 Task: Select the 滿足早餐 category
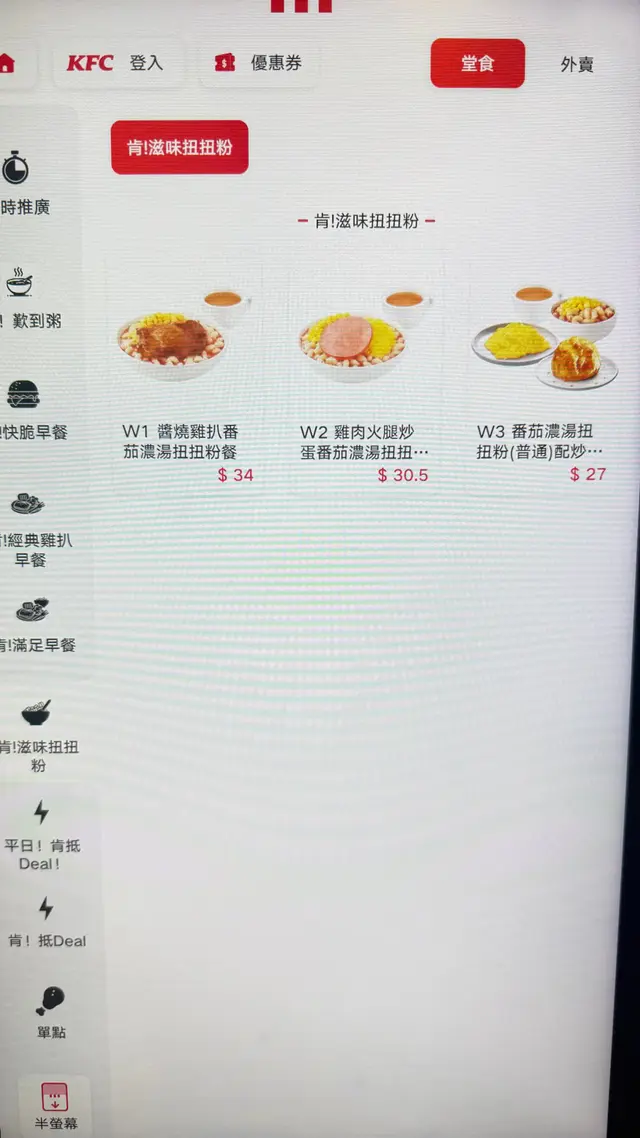tap(34, 625)
